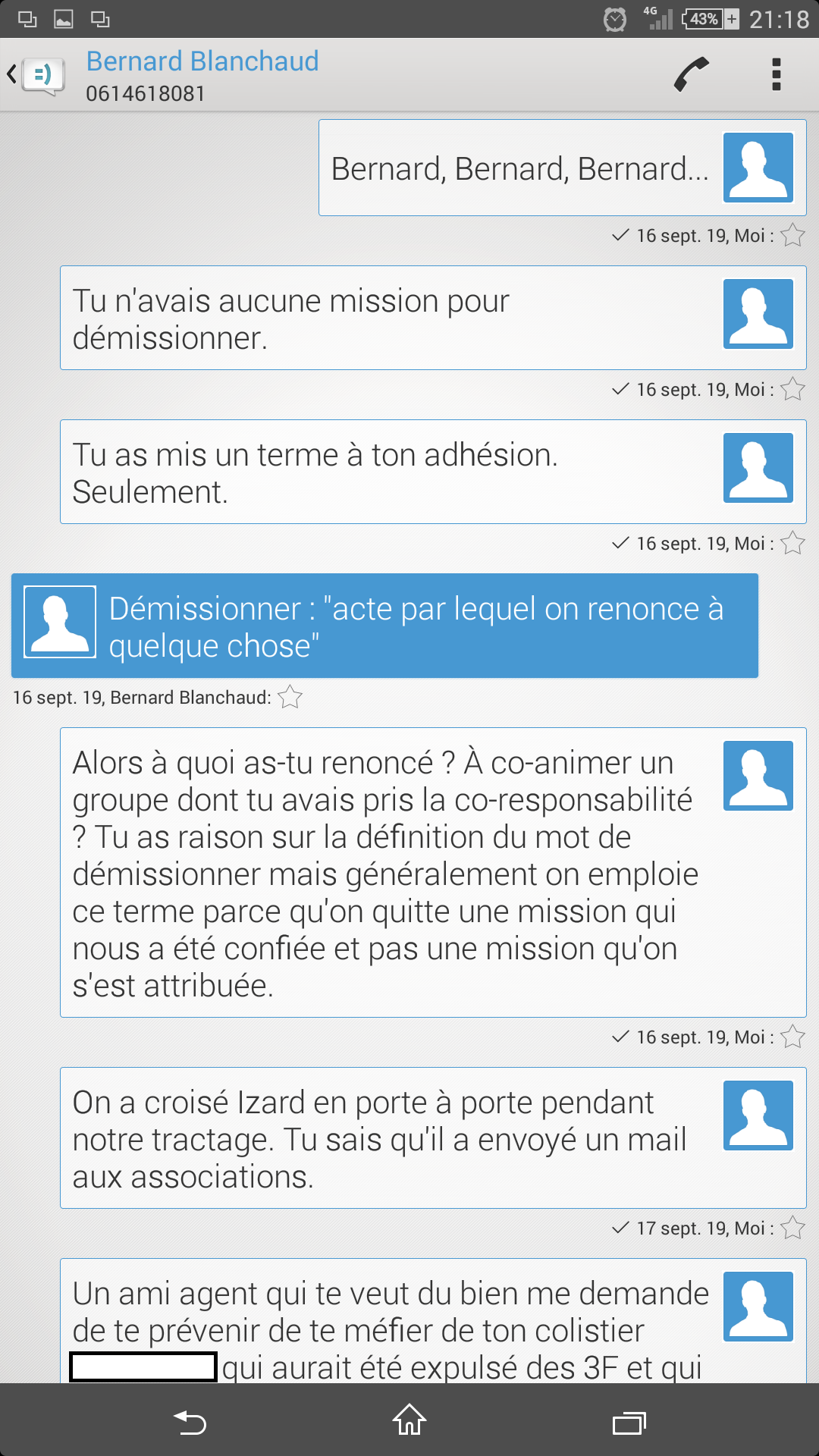Go back via the messaging icon

(36, 75)
